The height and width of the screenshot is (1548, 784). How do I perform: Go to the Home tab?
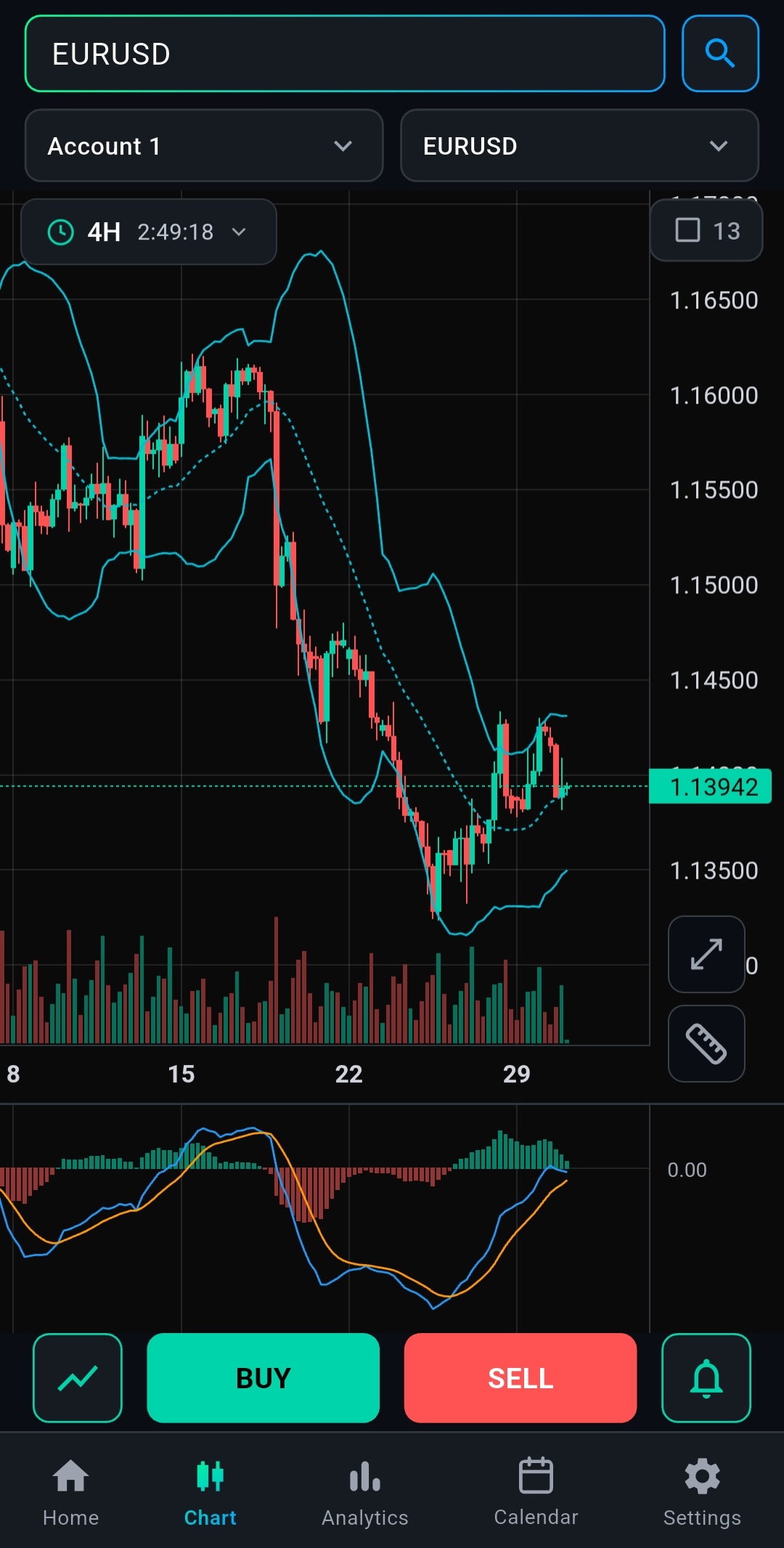pos(70,1492)
